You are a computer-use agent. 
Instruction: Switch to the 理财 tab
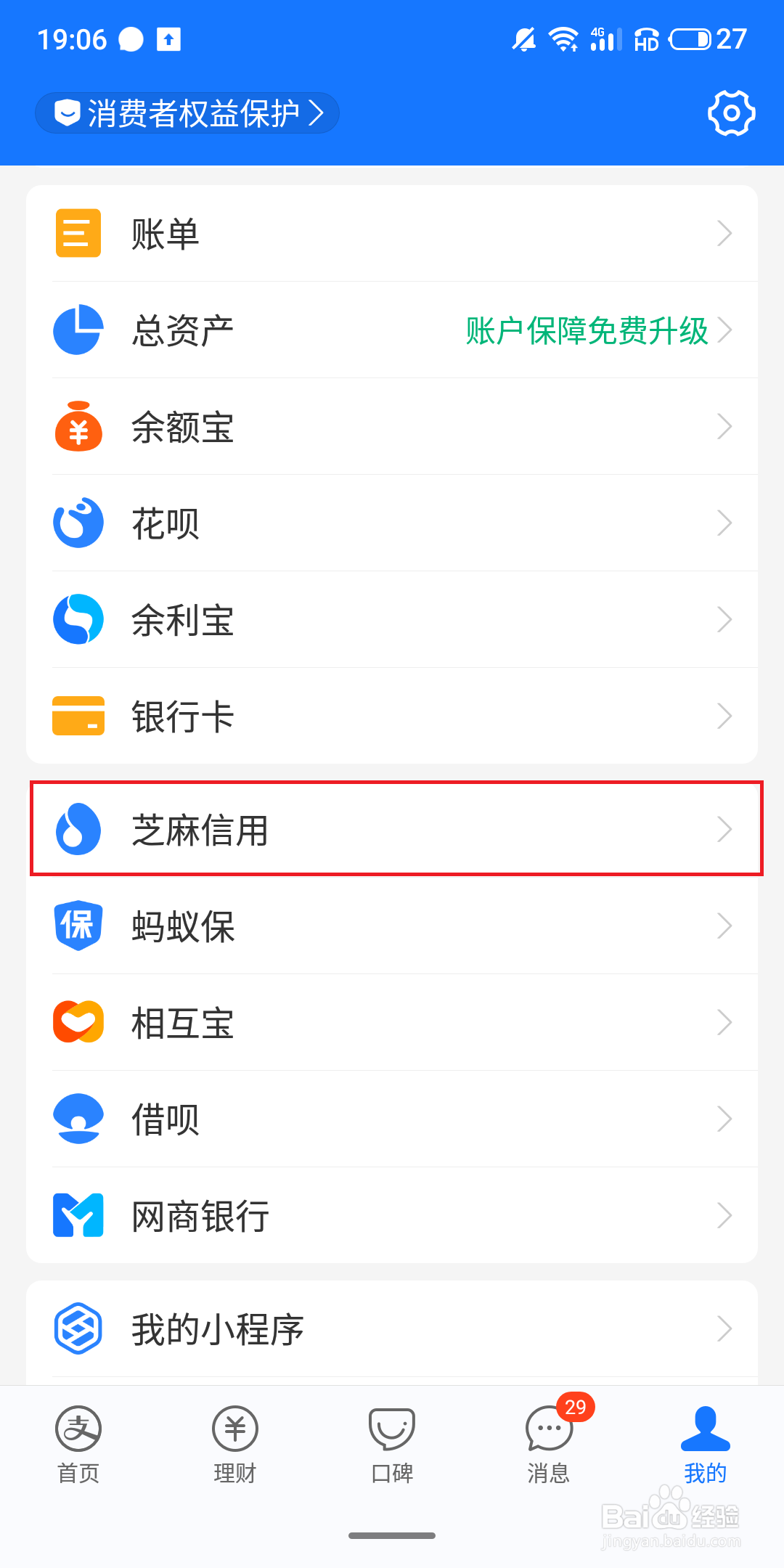(234, 1445)
